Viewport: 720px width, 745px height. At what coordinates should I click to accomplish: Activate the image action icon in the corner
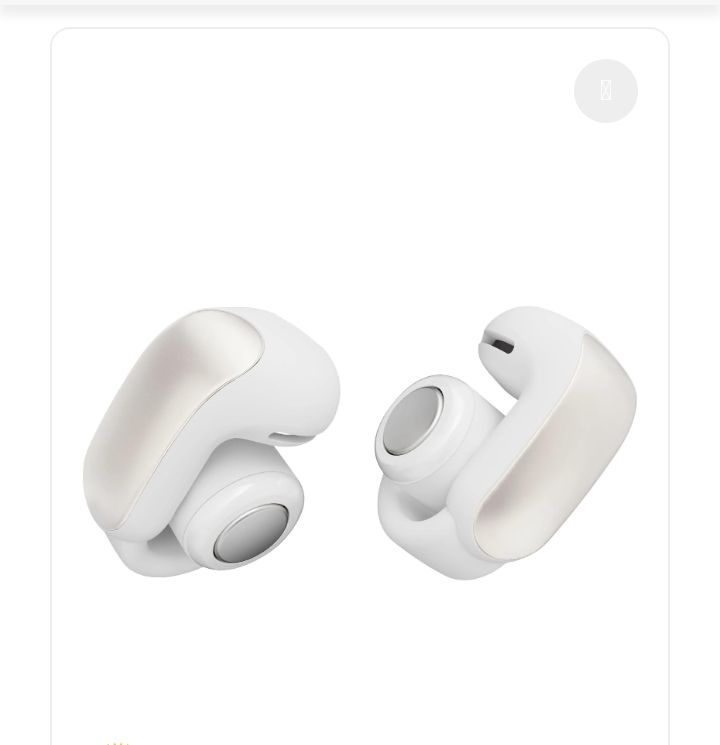point(605,90)
